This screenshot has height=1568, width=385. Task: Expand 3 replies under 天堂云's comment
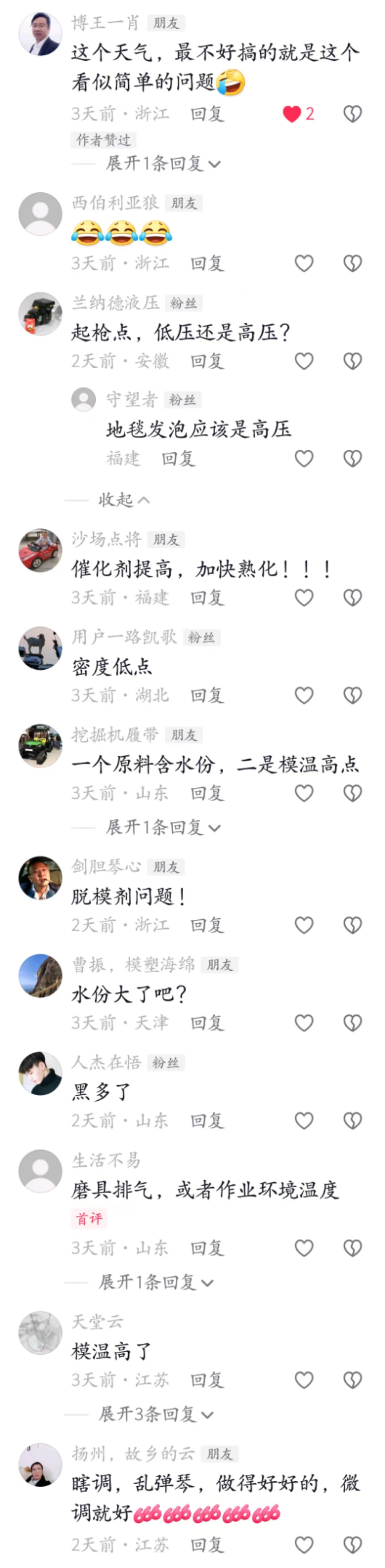click(x=155, y=1414)
